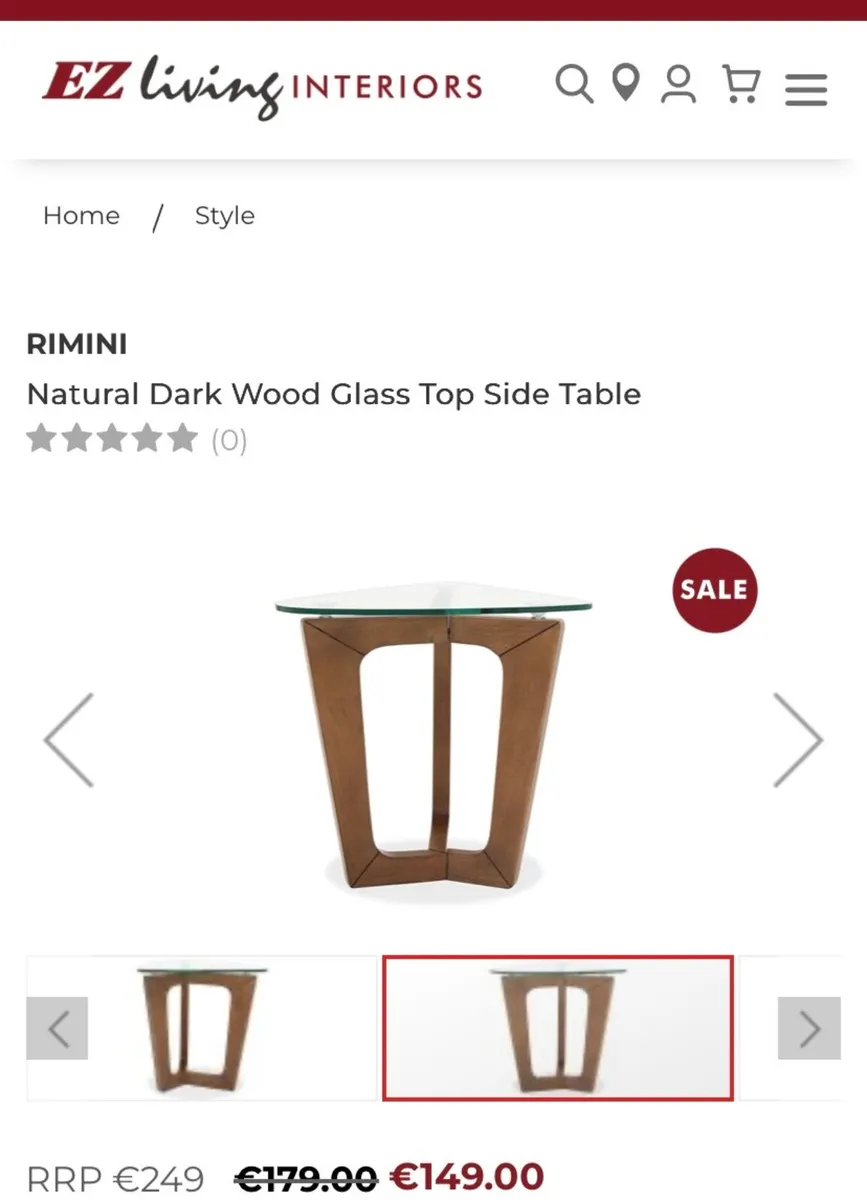Navigate to Home in the breadcrumb
The height and width of the screenshot is (1200, 867).
(80, 215)
